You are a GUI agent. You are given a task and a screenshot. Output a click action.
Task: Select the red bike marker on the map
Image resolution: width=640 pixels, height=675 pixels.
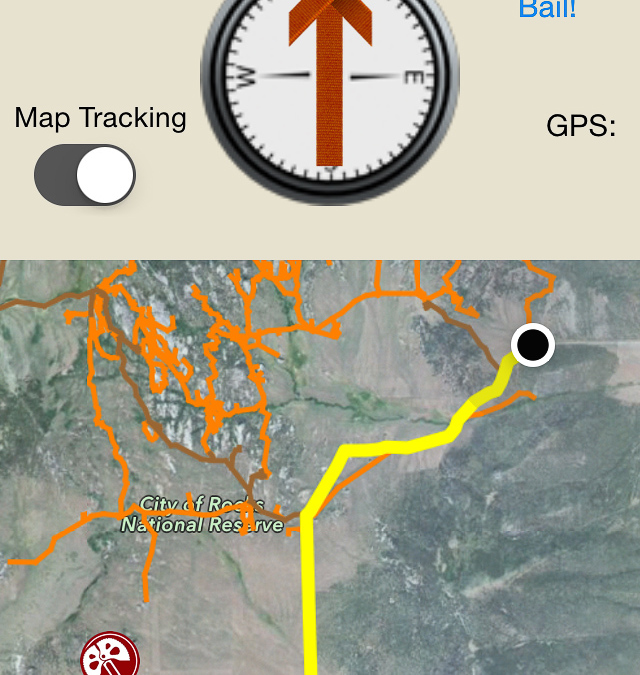click(x=109, y=656)
